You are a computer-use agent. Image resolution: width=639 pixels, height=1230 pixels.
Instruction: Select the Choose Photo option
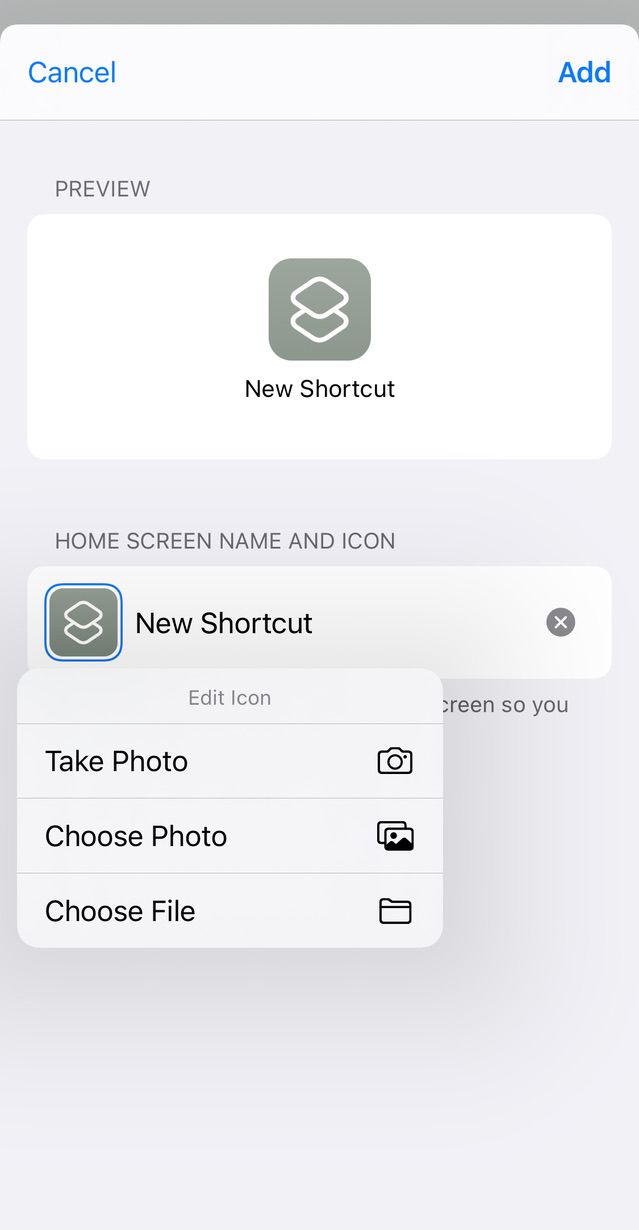point(230,836)
